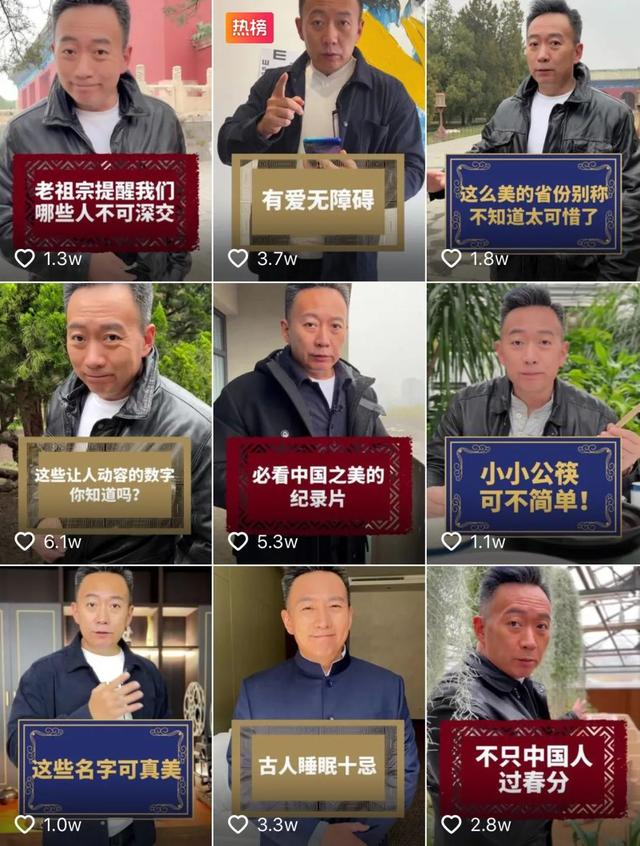This screenshot has height=846, width=640.
Task: Open the video 这些名字可真美
Action: point(105,705)
